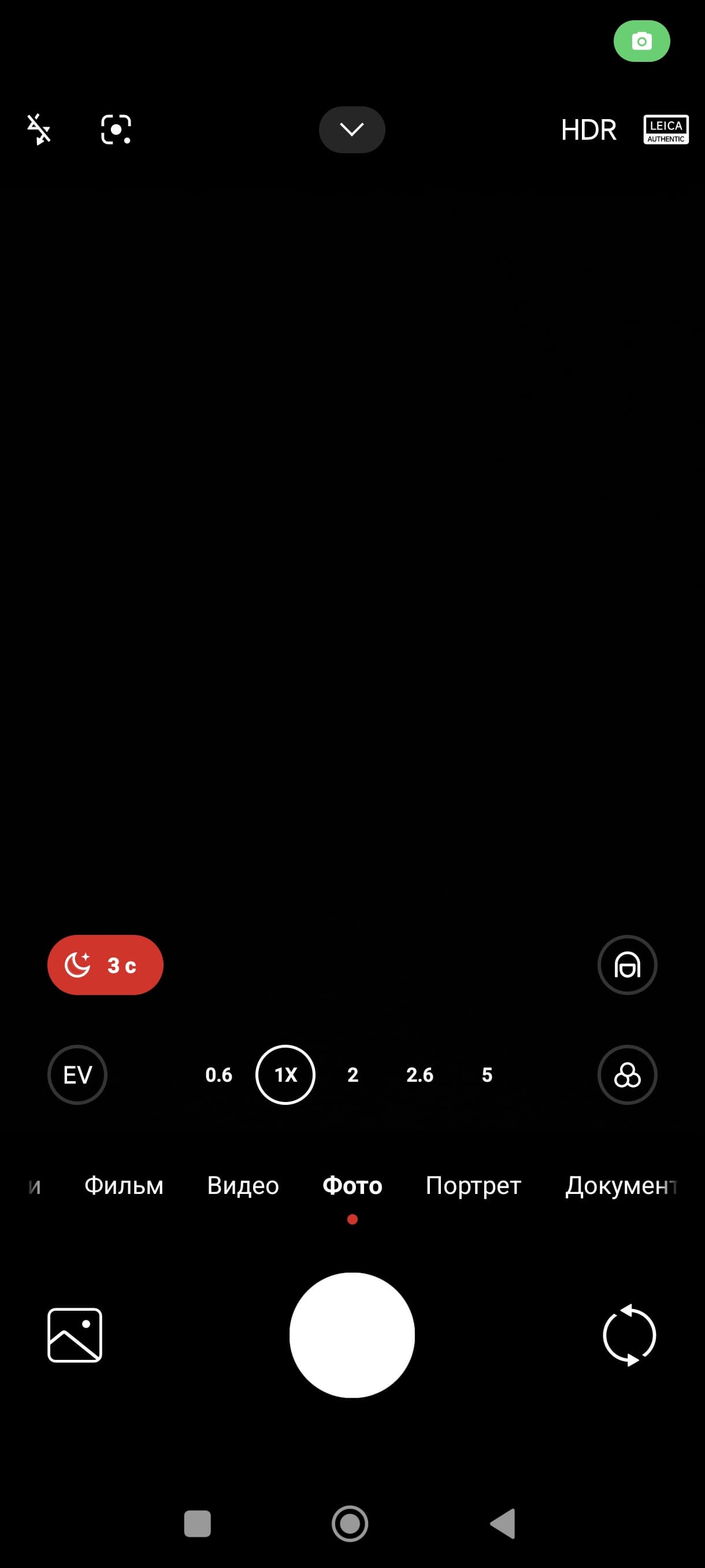Switch to Портрет mode
This screenshot has height=1568, width=705.
(x=473, y=1186)
